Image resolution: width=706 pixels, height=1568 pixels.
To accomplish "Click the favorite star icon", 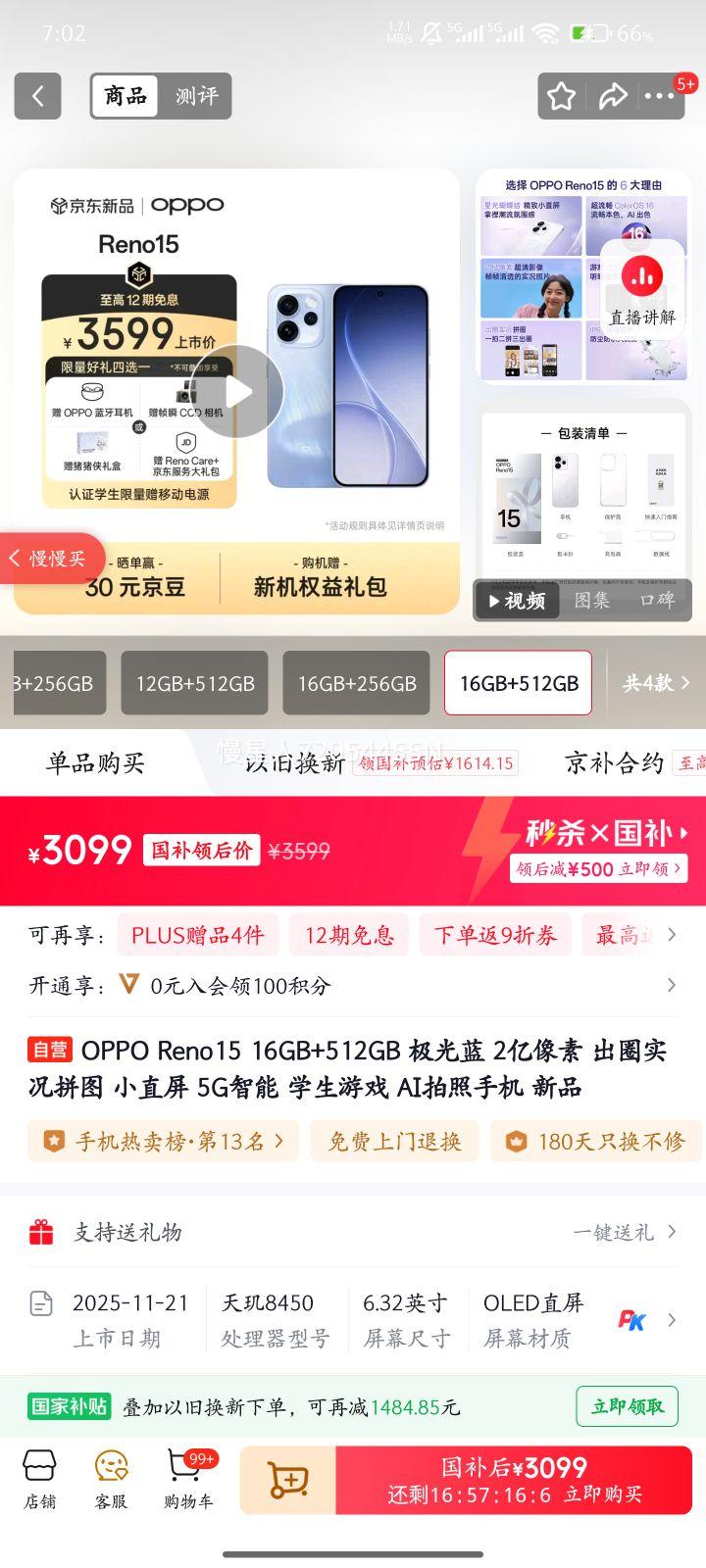I will point(560,96).
